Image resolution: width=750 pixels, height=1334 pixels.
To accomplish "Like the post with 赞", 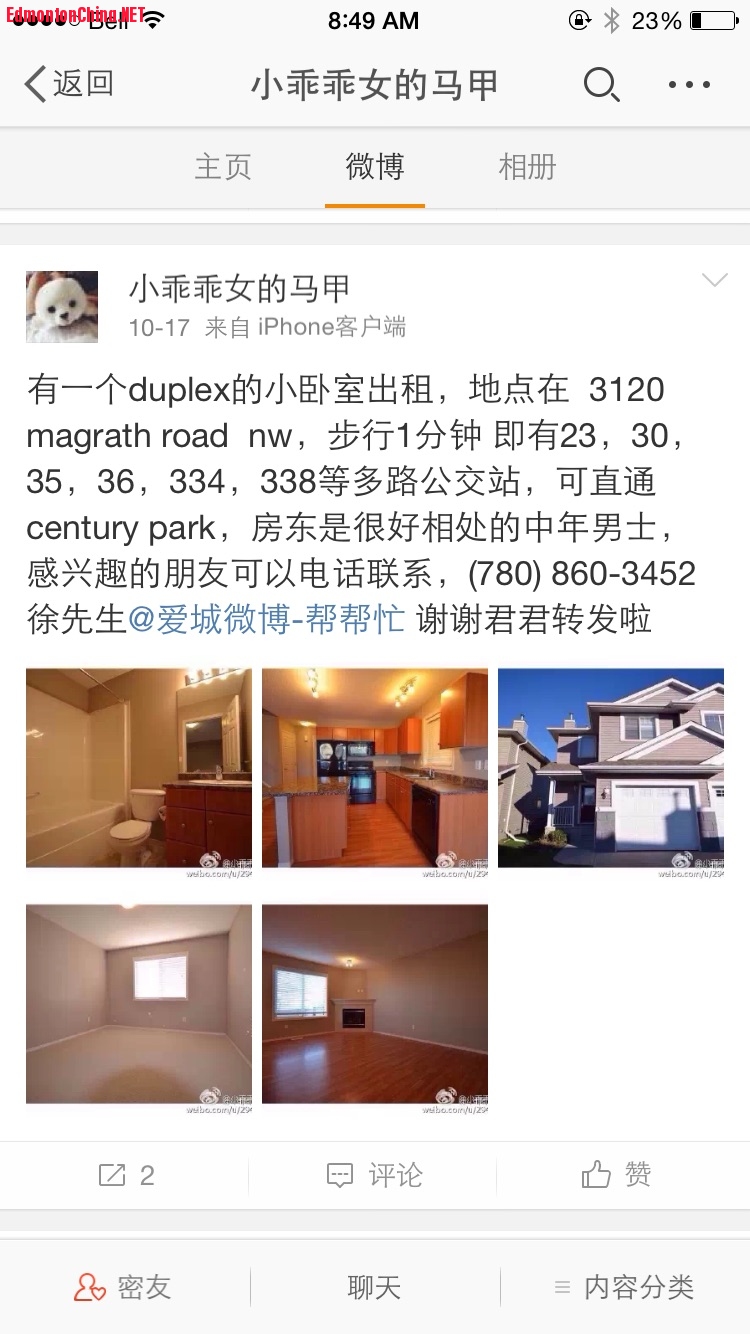I will tap(617, 1175).
